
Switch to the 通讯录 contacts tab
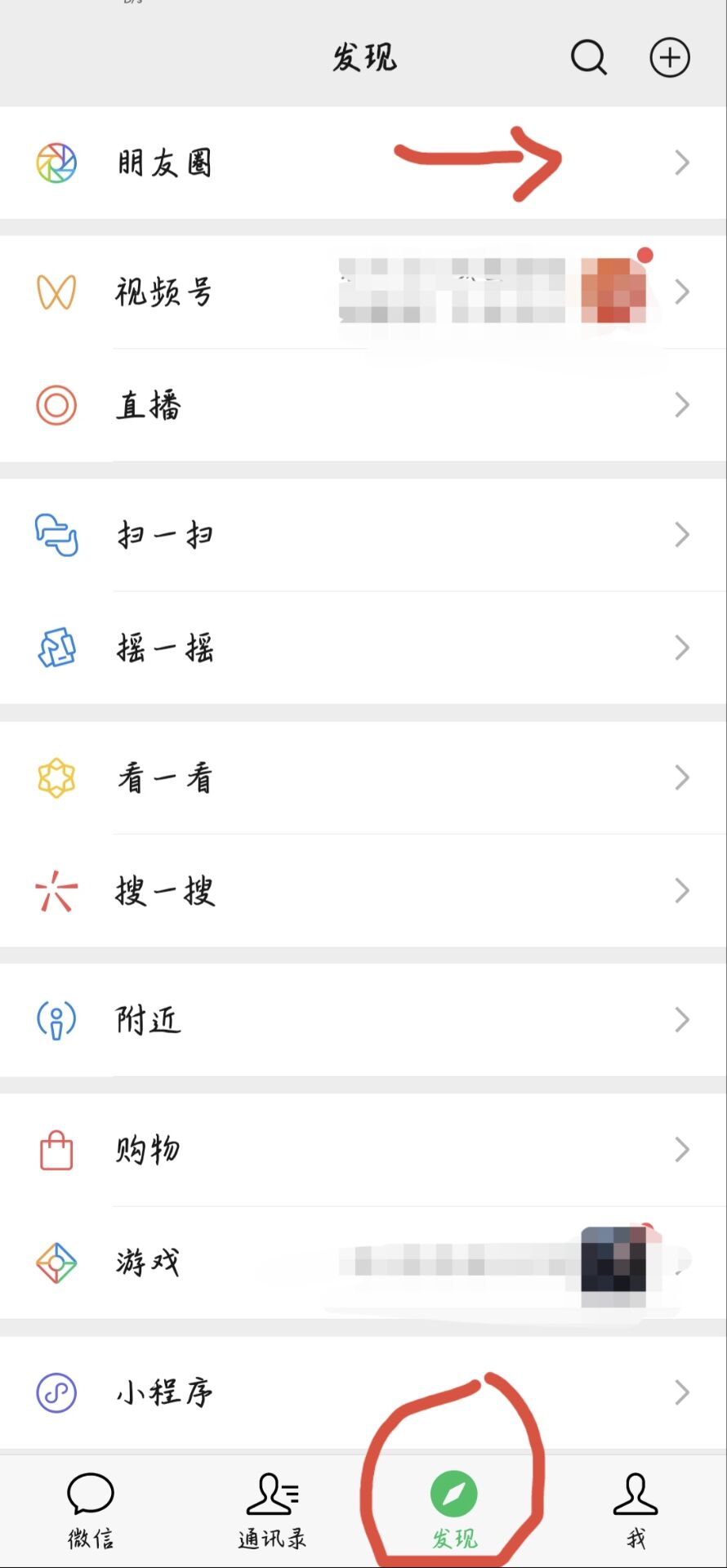click(x=272, y=1511)
